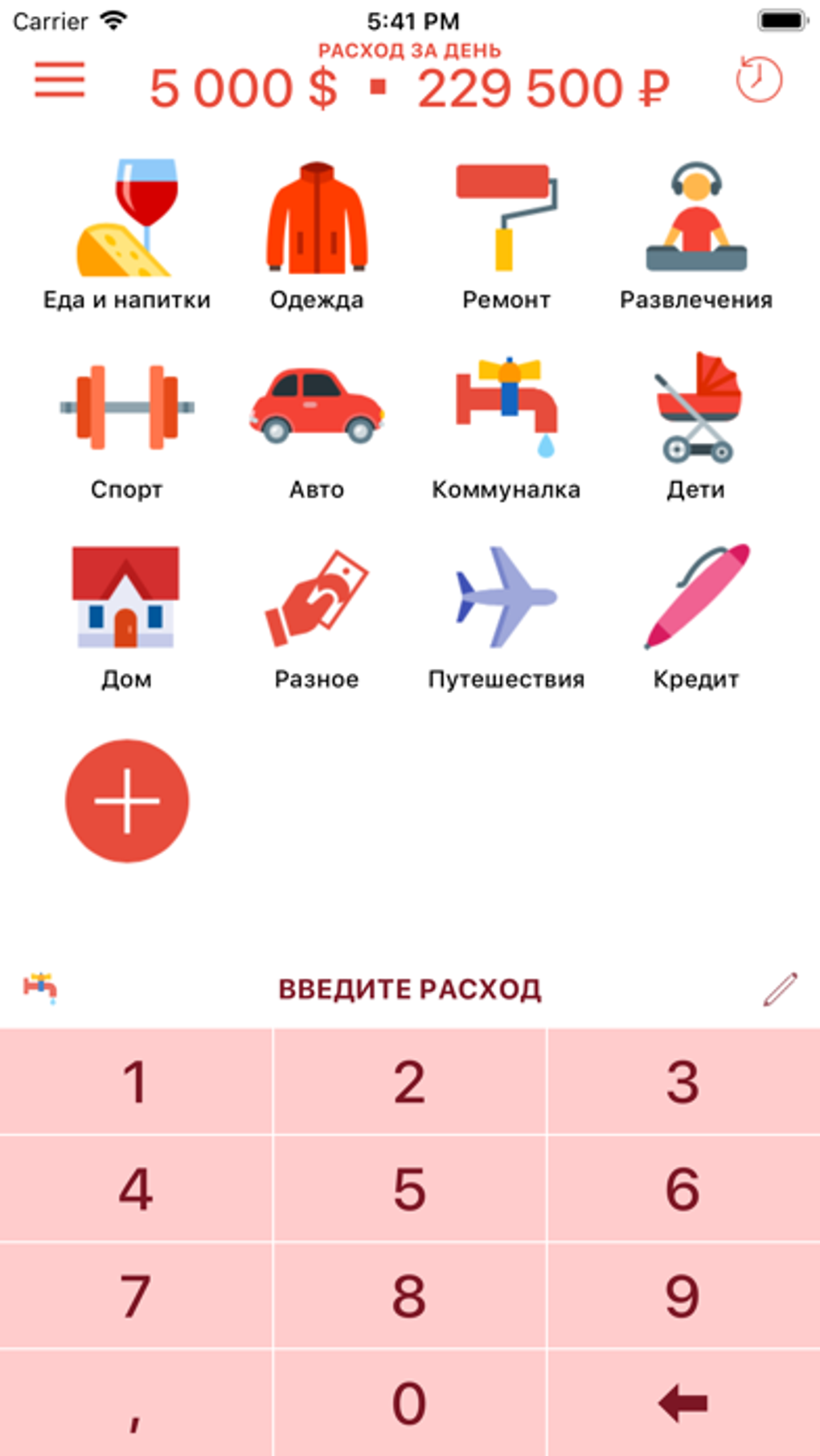Viewport: 820px width, 1456px height.
Task: Tap the pencil icon to add note
Action: 780,989
